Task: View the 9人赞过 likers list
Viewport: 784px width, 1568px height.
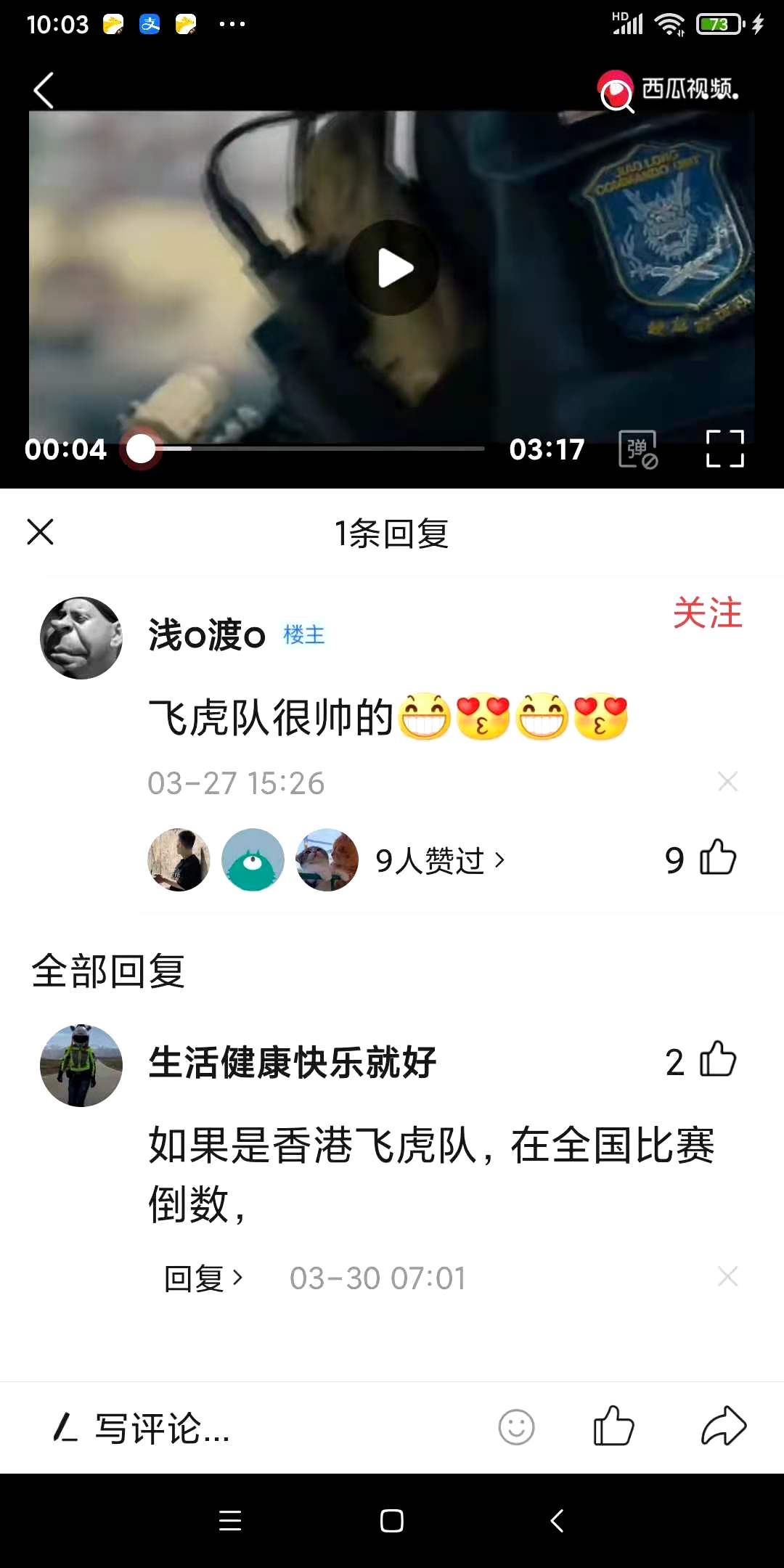Action: (x=439, y=861)
